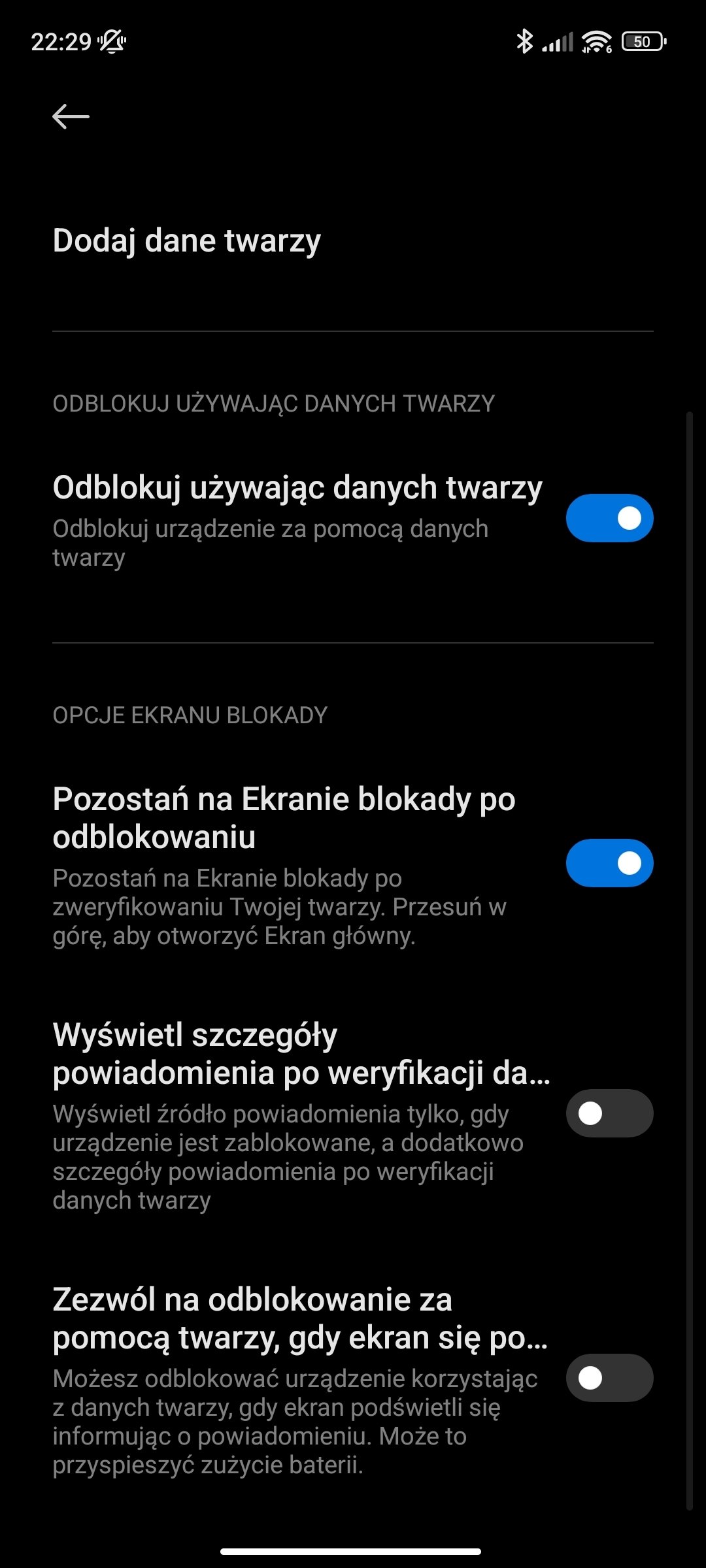Image resolution: width=706 pixels, height=1568 pixels.
Task: Go back with the arrow icon
Action: click(x=71, y=117)
